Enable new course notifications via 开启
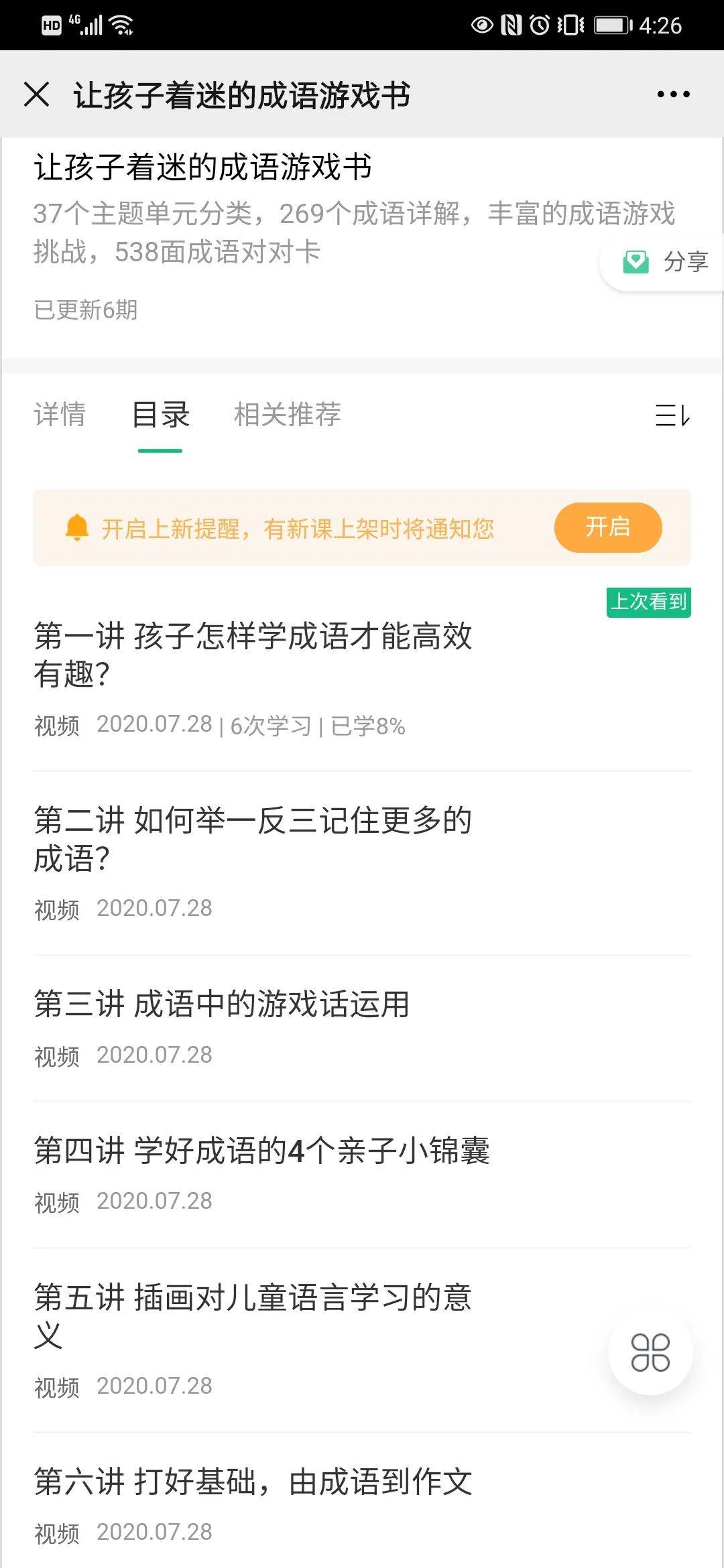 tap(607, 527)
